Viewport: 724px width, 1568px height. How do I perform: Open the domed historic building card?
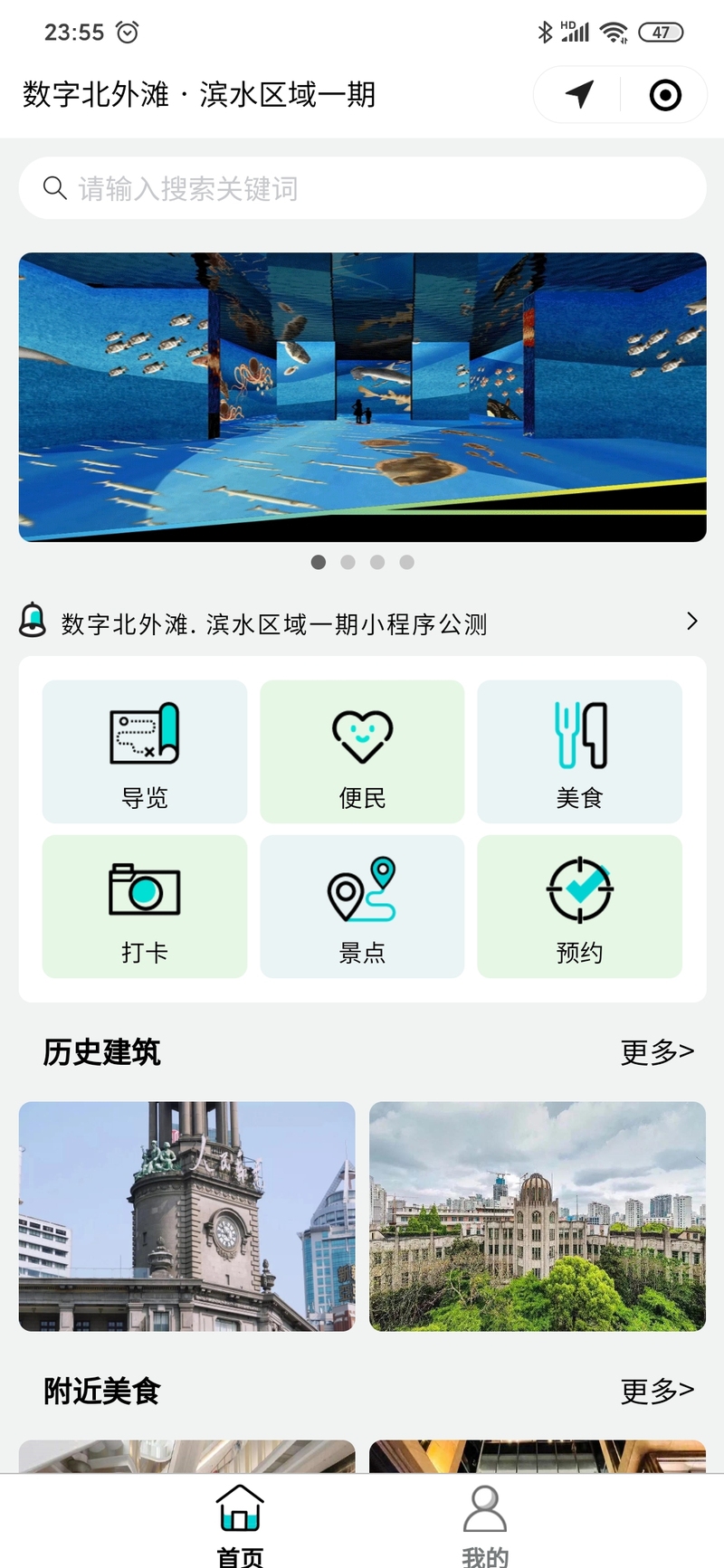(538, 1216)
